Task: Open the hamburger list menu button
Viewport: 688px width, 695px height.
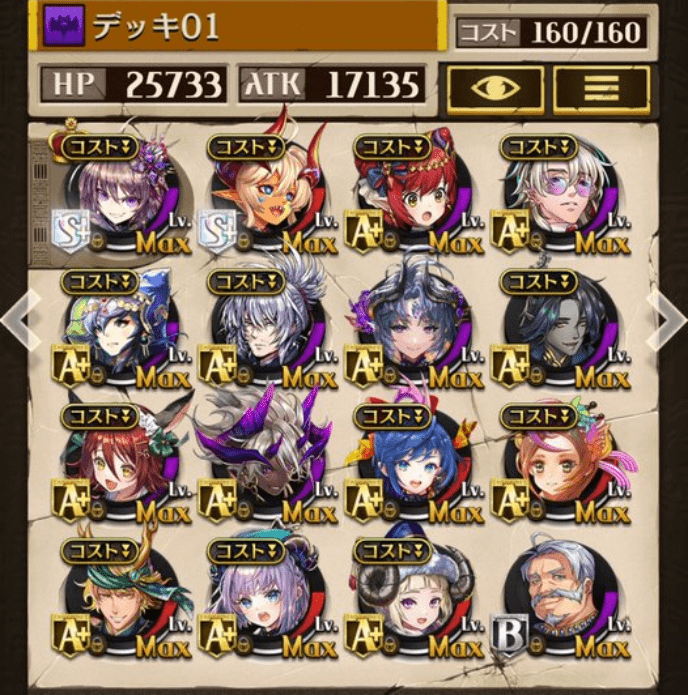Action: click(x=601, y=89)
